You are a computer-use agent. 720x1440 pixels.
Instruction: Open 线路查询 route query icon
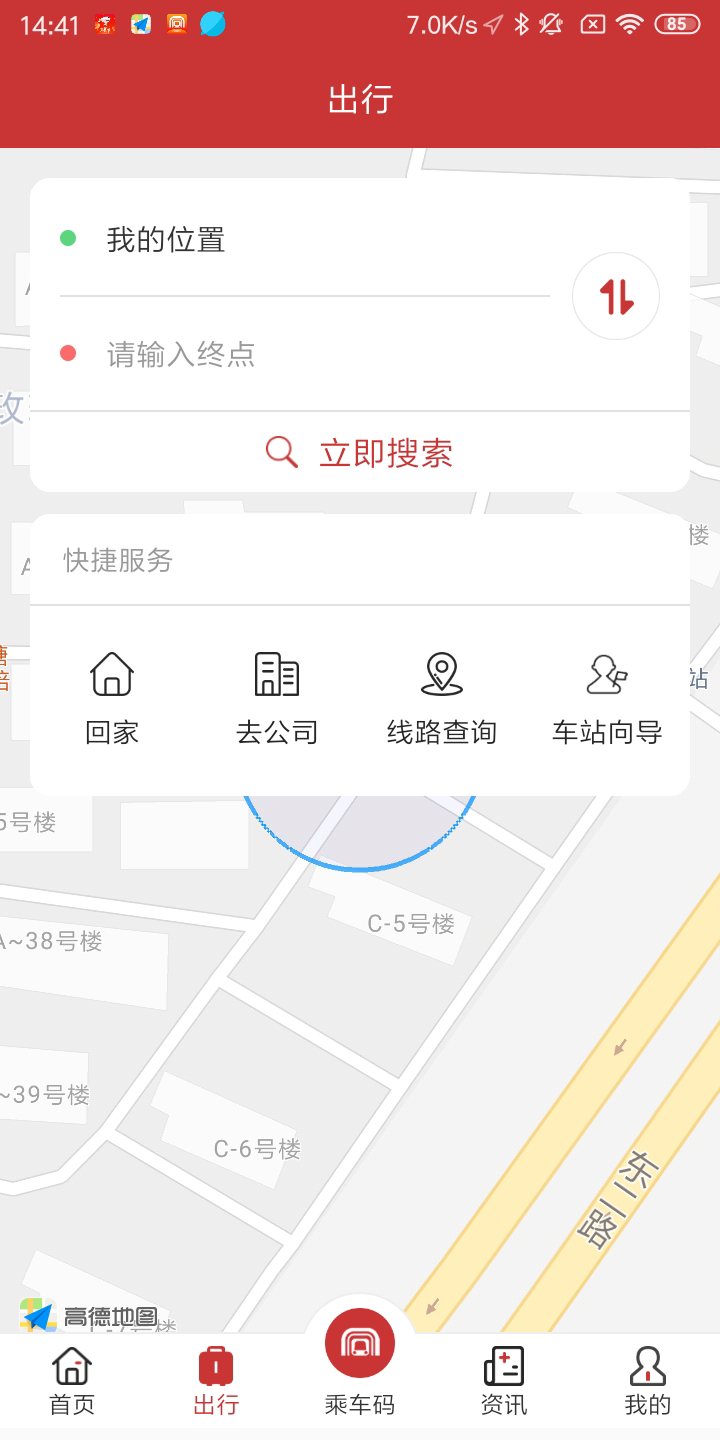(x=441, y=676)
